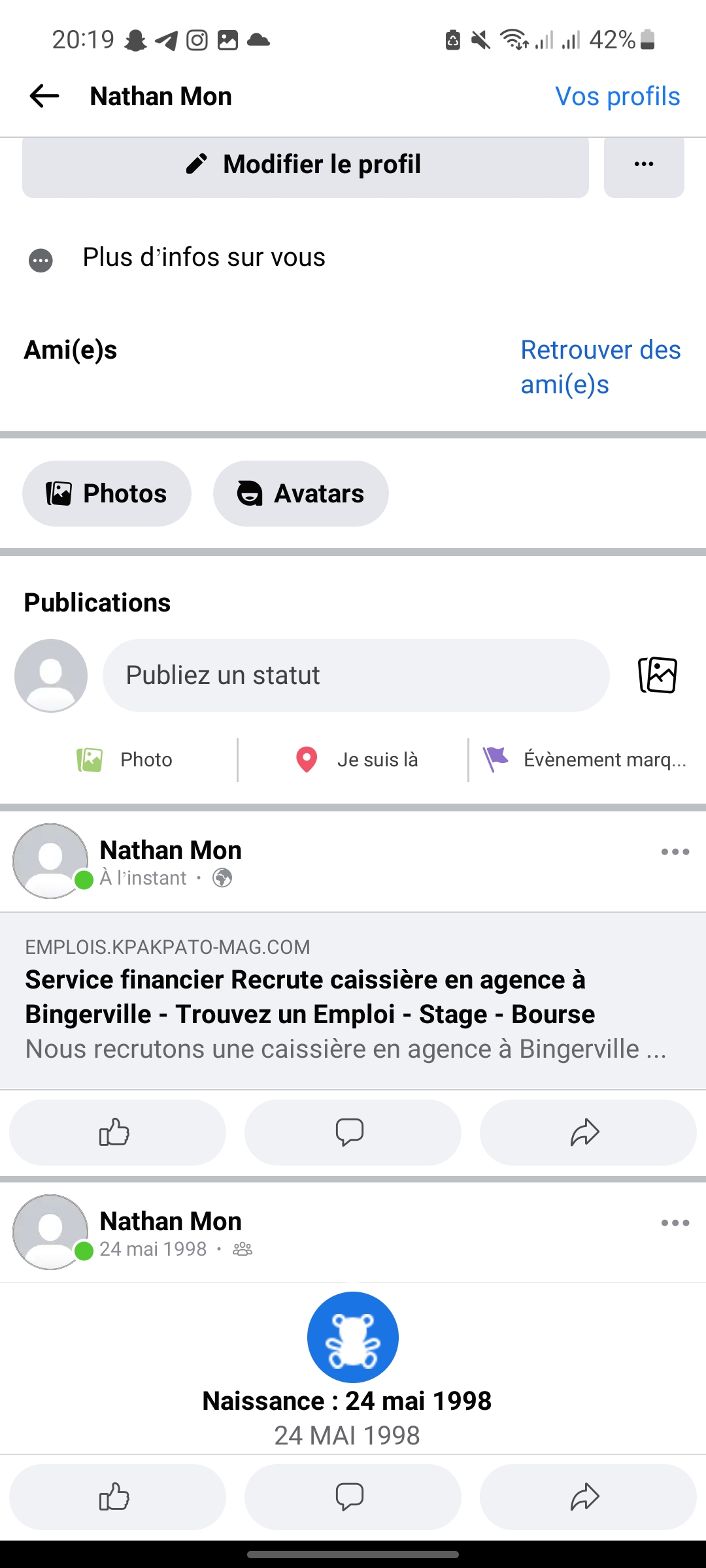Go back using the top-left arrow
Image resolution: width=706 pixels, height=1568 pixels.
click(44, 96)
